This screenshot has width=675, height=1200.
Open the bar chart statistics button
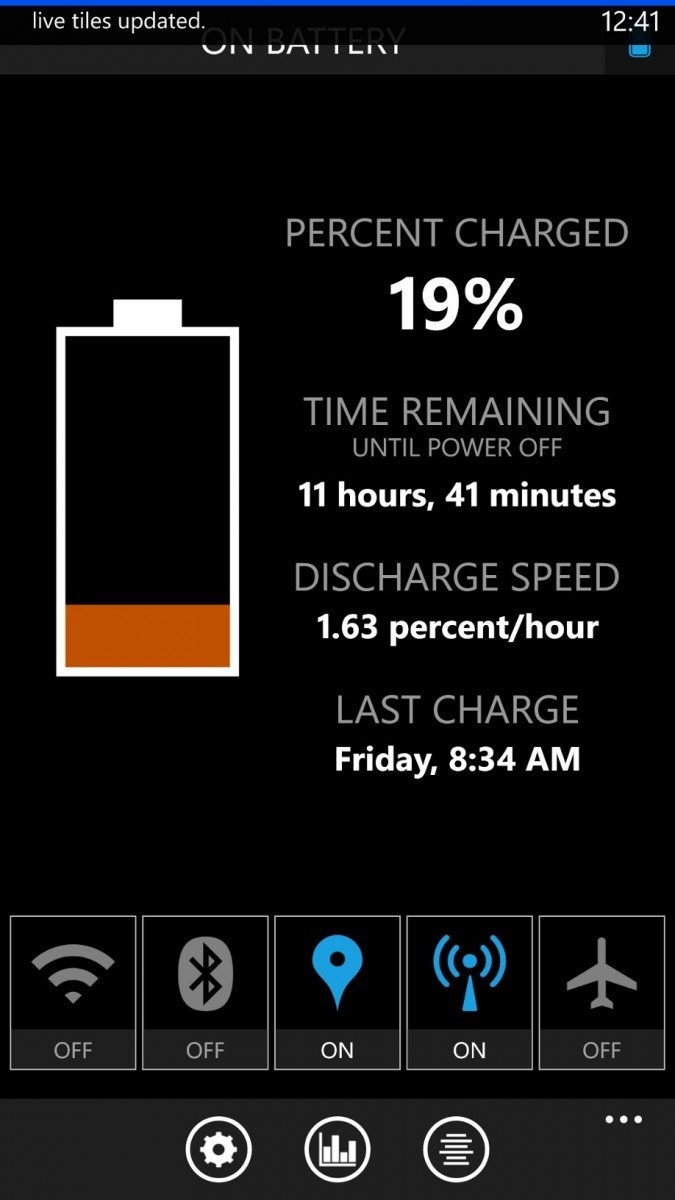click(337, 1150)
